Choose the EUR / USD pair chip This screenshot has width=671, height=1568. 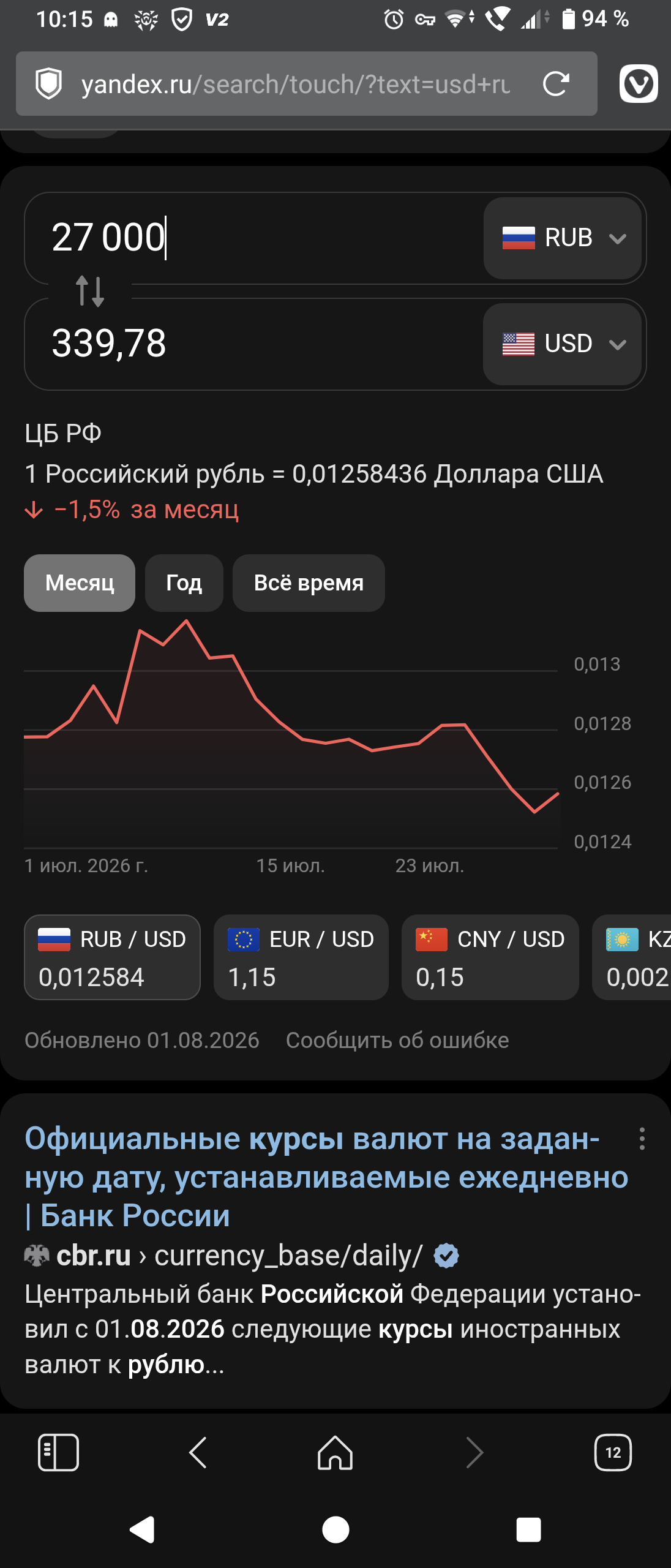pyautogui.click(x=301, y=957)
